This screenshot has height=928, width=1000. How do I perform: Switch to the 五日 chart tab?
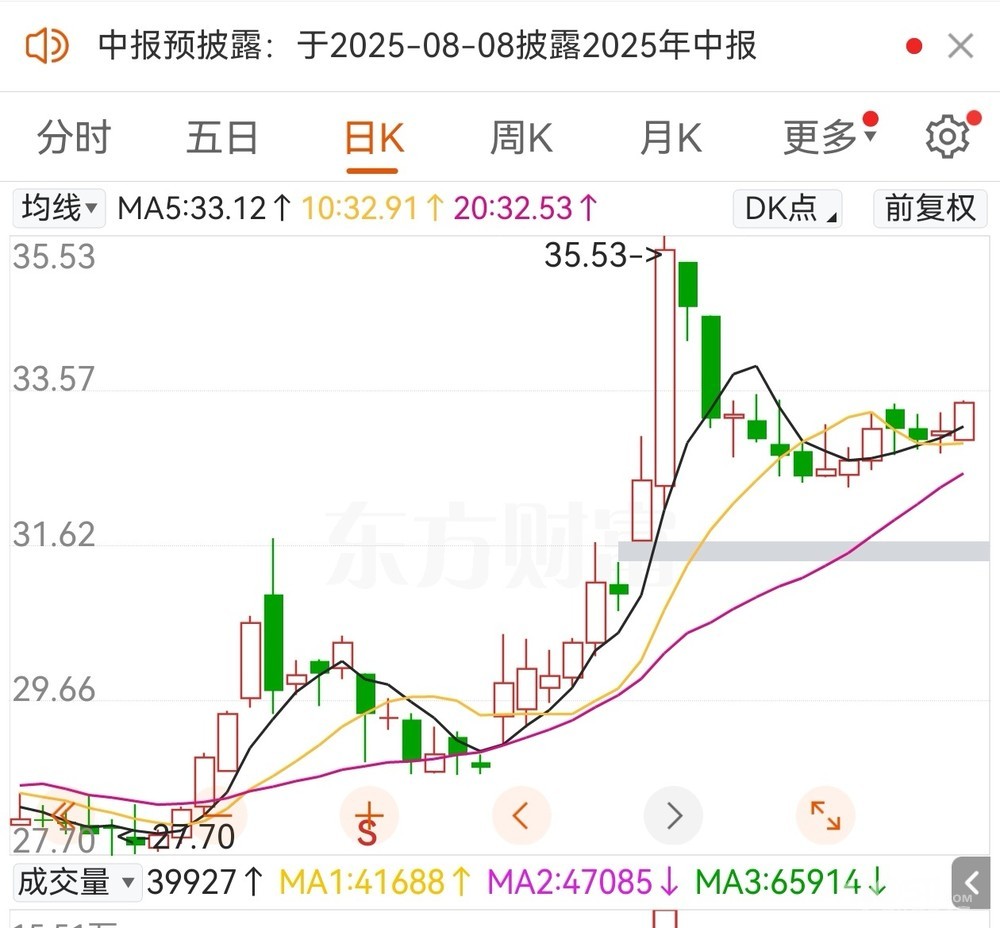pos(222,138)
